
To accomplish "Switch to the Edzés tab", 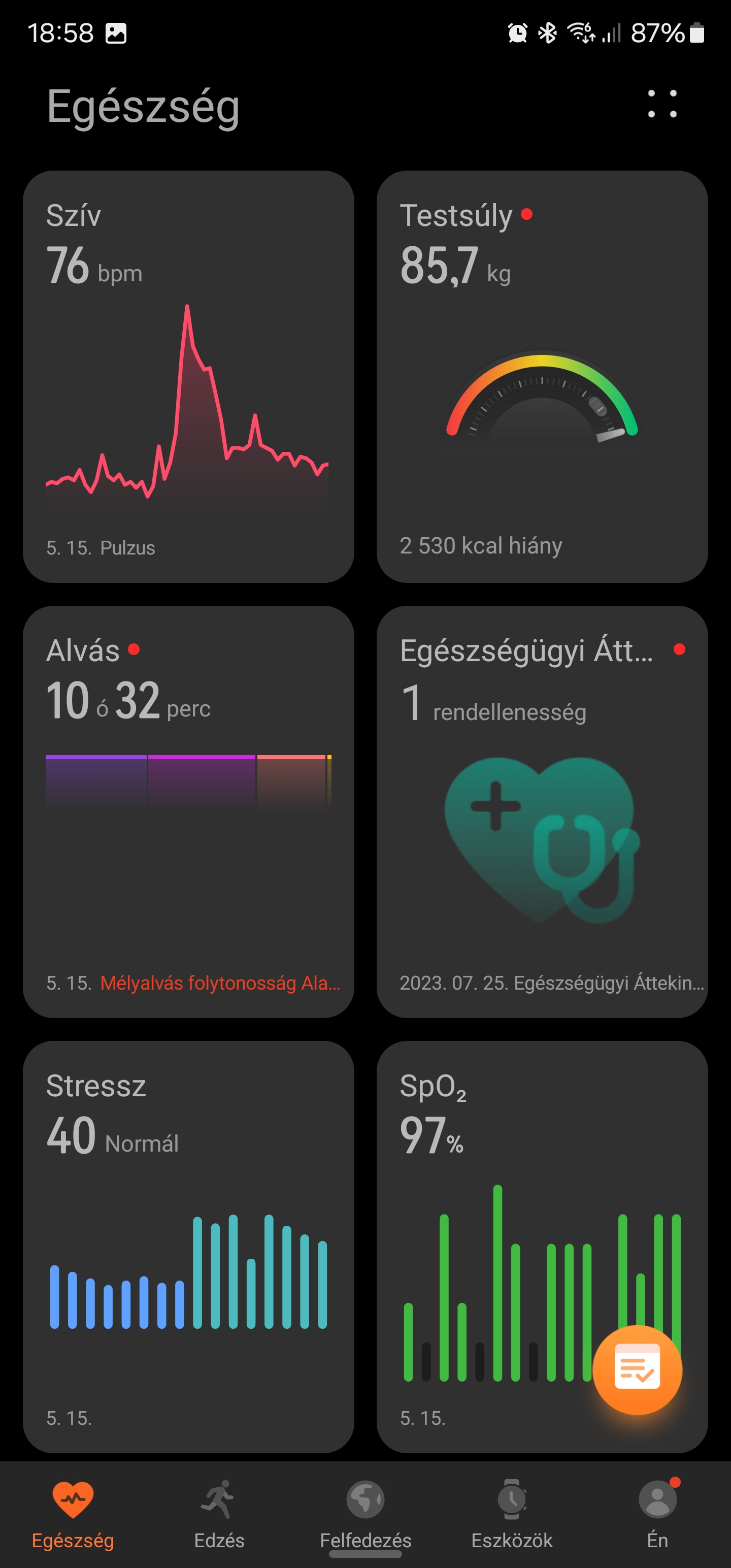I will (x=219, y=1513).
